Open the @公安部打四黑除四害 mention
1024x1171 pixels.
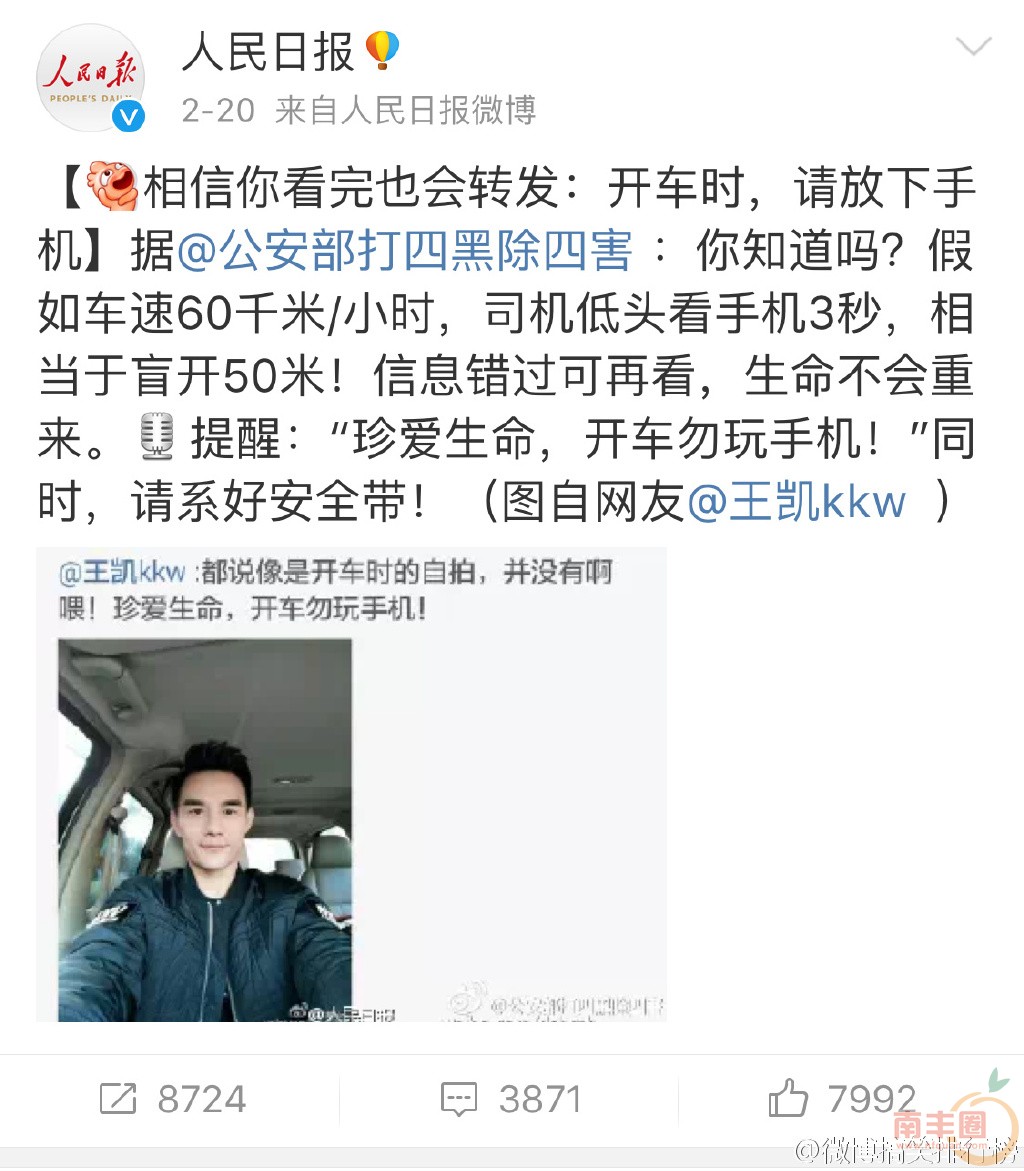pyautogui.click(x=405, y=251)
